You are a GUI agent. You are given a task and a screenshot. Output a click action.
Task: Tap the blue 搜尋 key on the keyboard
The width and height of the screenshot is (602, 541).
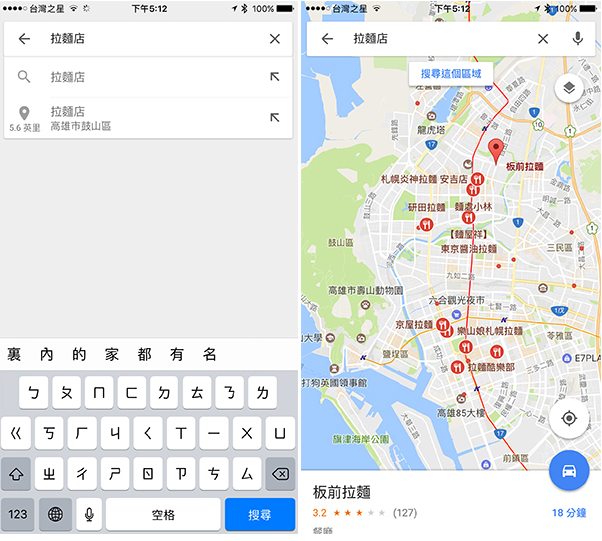click(260, 514)
